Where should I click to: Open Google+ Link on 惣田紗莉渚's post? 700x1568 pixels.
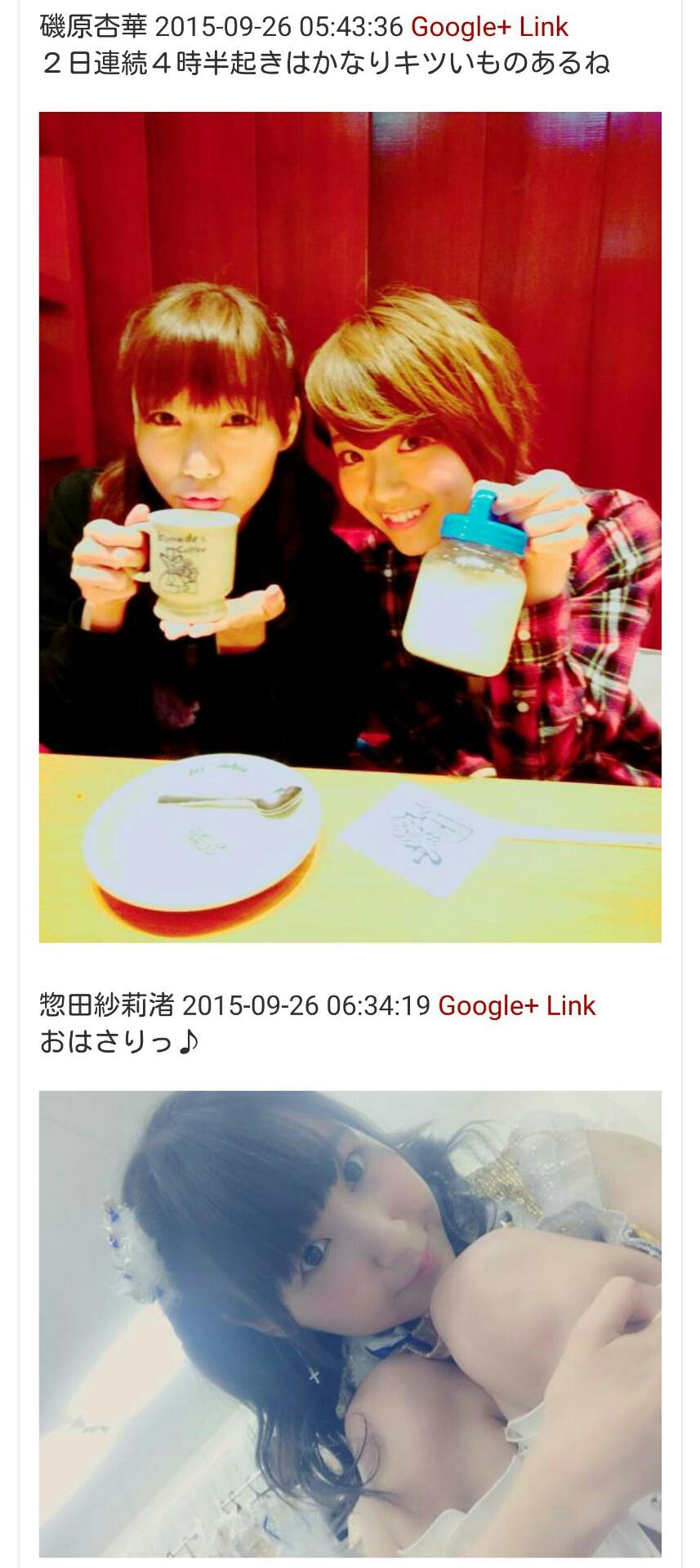tap(516, 1005)
